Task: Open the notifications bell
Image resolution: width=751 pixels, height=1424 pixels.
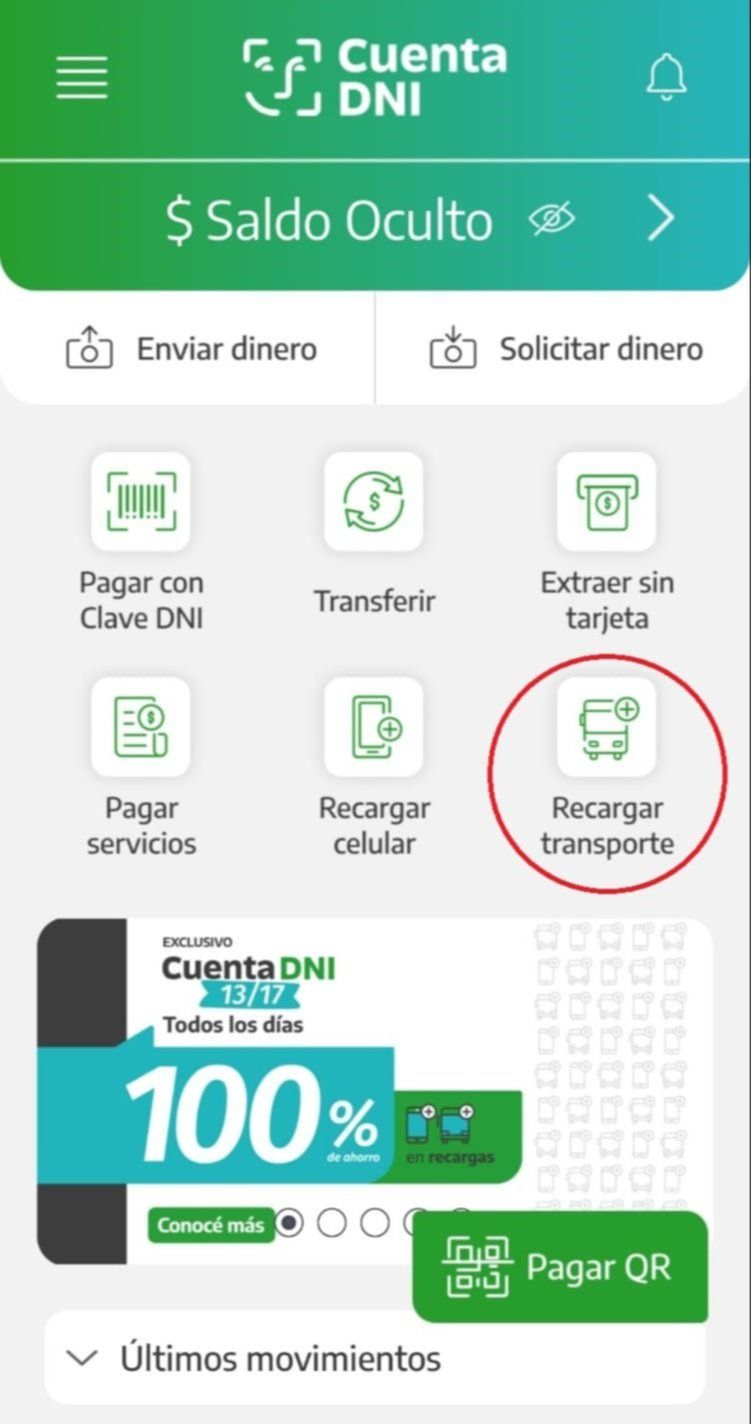Action: coord(666,77)
